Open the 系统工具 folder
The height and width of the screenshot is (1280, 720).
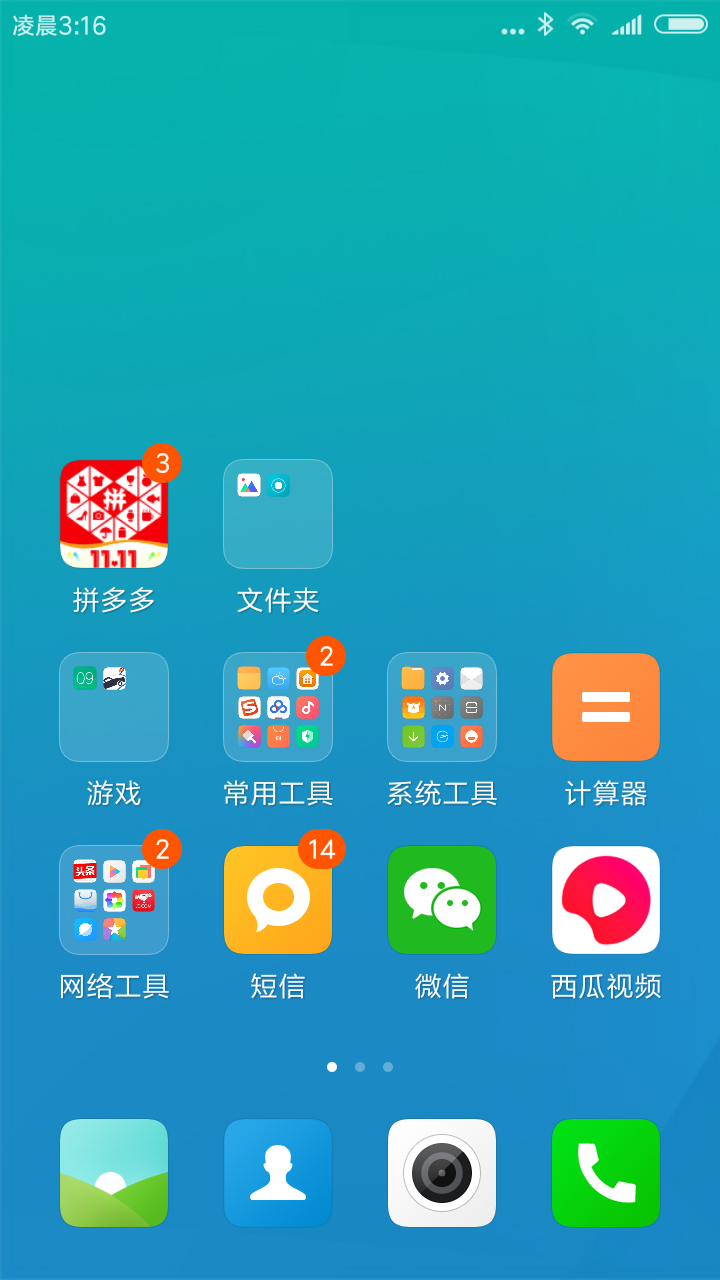coord(442,707)
